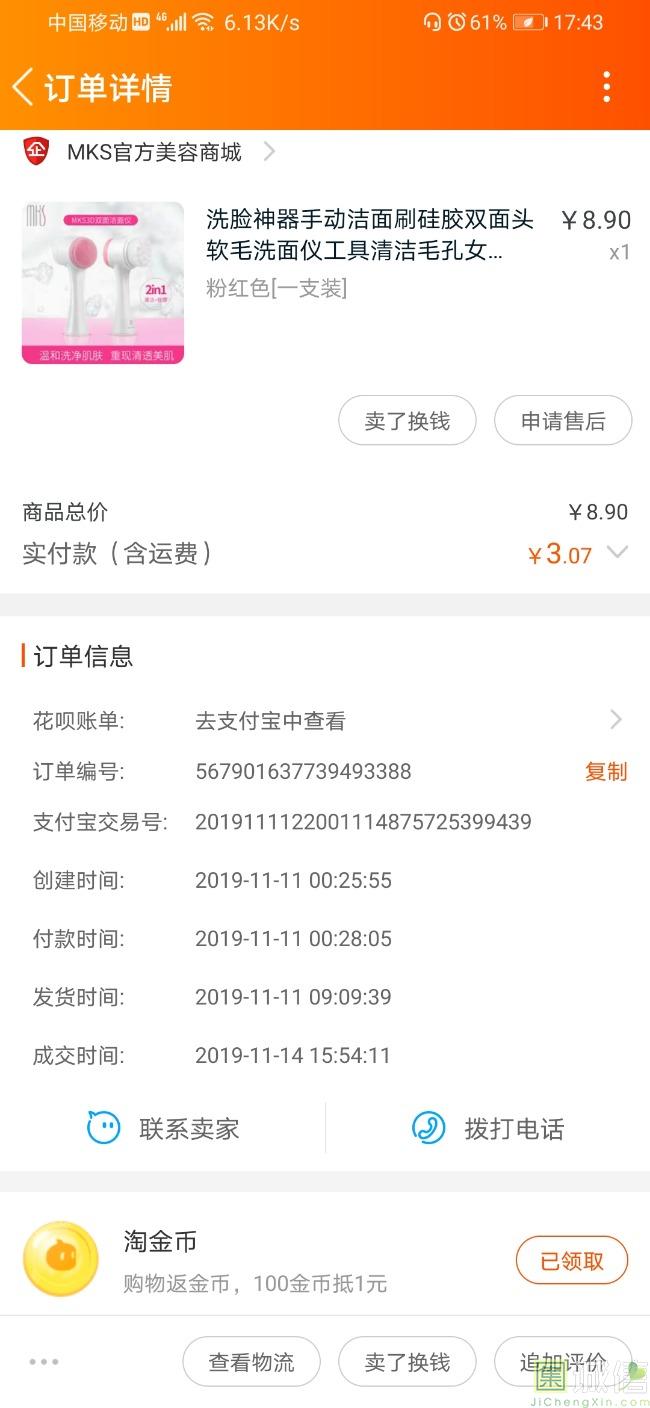The height and width of the screenshot is (1408, 650).
Task: Open MKS官方美容商城 store page
Action: (x=155, y=152)
